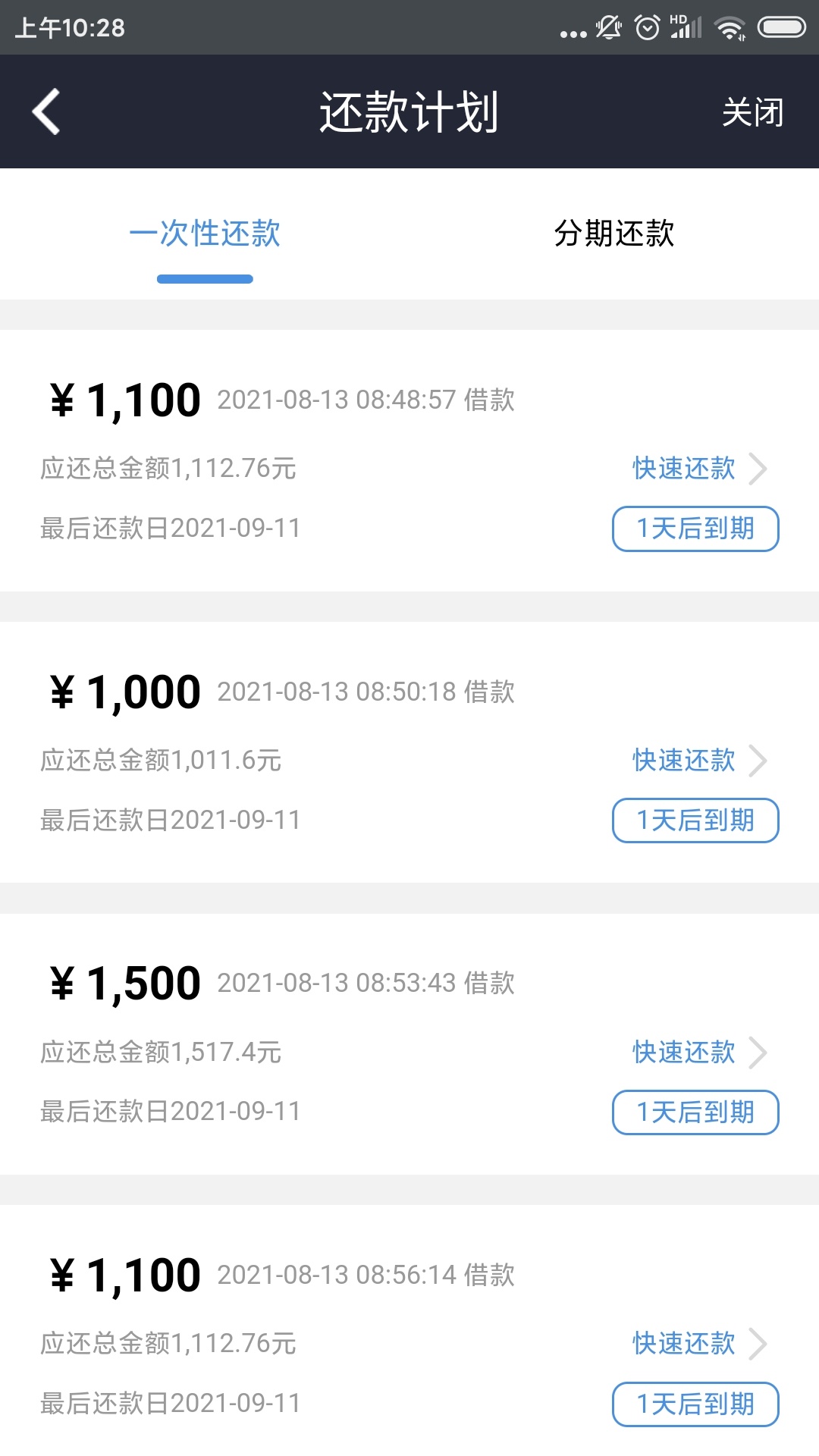Switch to the 分期还款 tab
The image size is (819, 1456).
[x=614, y=233]
